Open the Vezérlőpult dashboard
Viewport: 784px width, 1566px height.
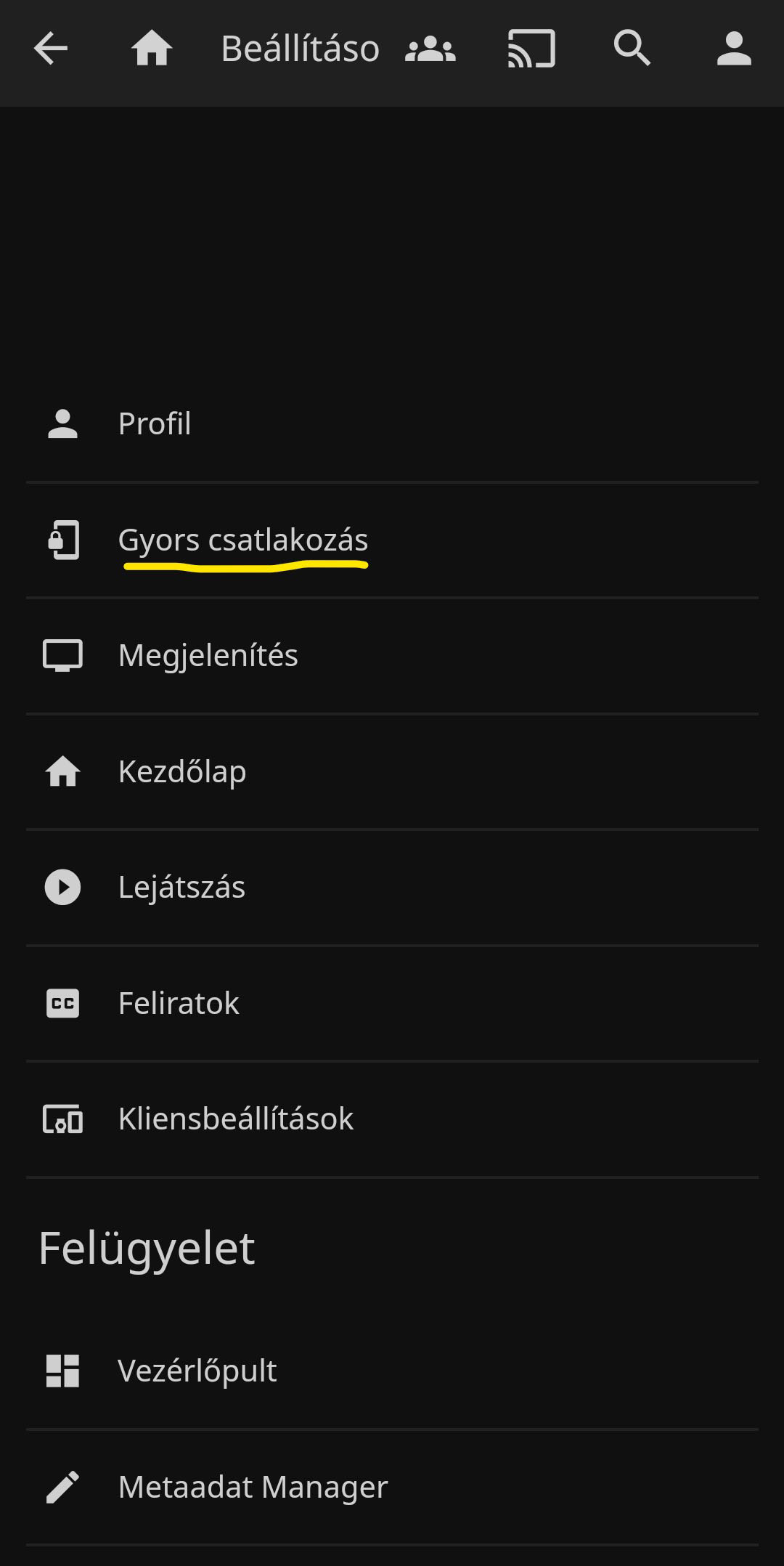pos(392,1371)
